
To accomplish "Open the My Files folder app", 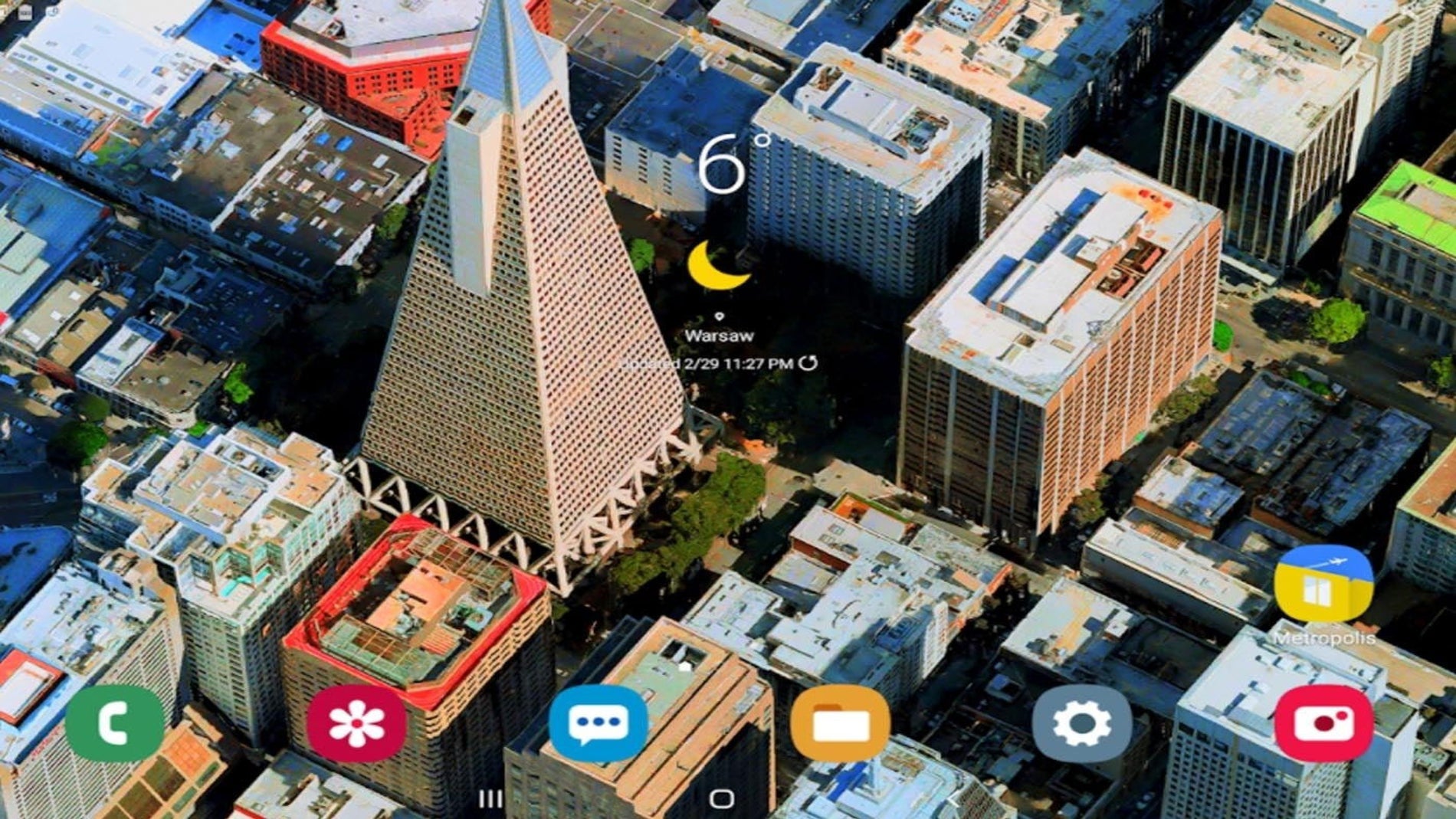I will pyautogui.click(x=840, y=723).
